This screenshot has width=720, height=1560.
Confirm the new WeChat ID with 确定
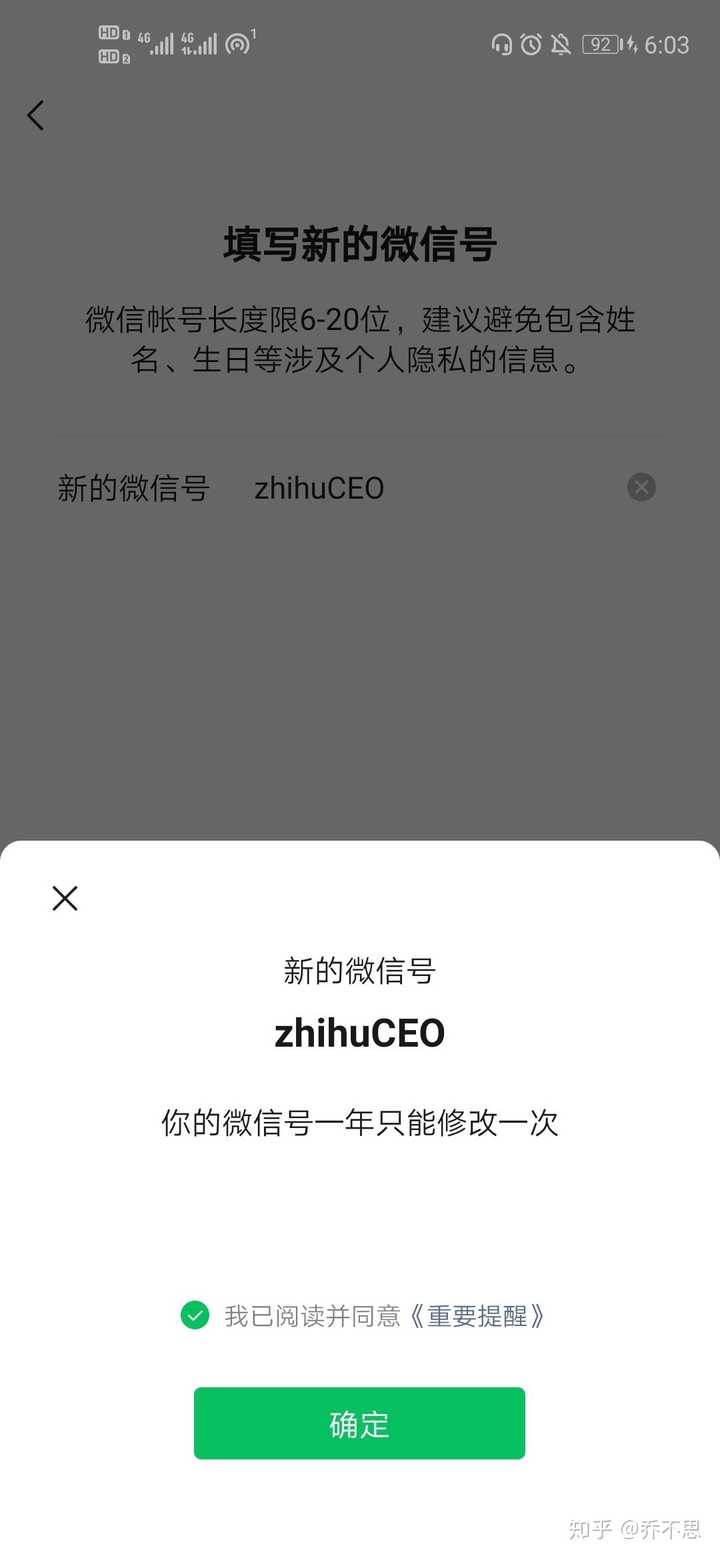coord(359,1423)
